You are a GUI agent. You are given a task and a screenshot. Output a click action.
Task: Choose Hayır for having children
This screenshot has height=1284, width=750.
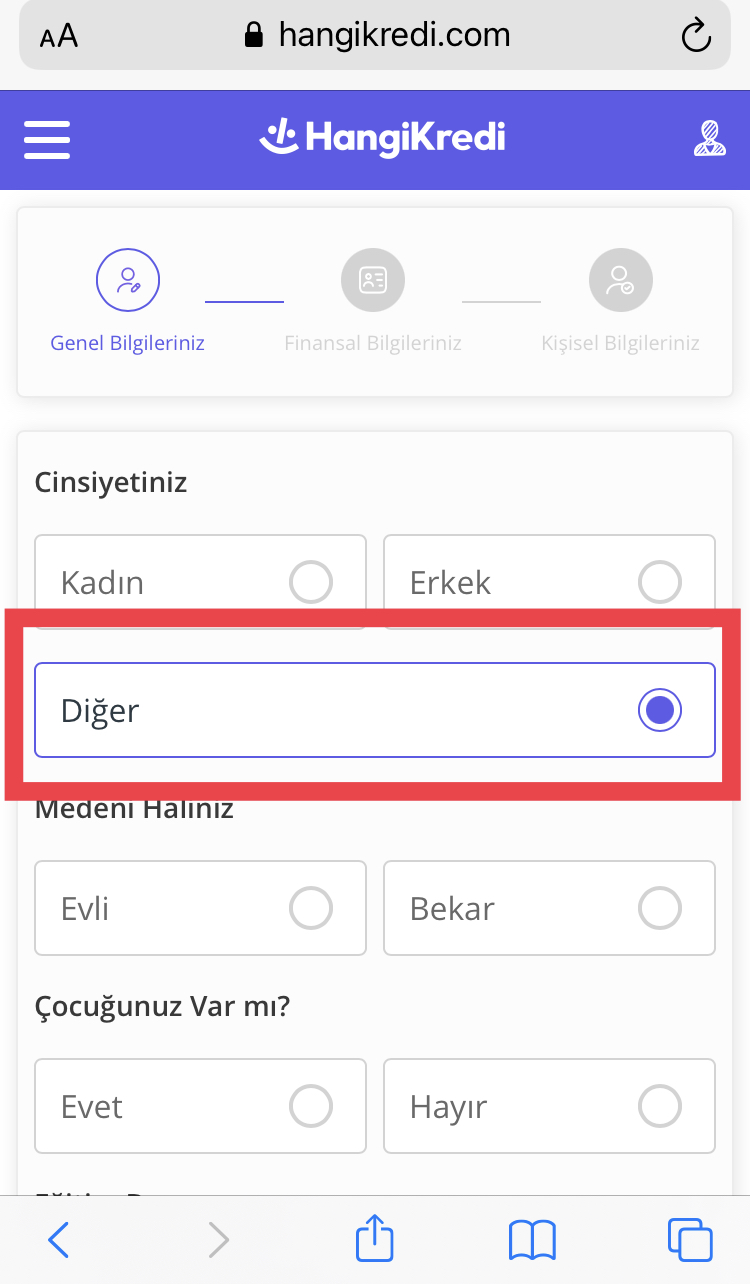(549, 1106)
